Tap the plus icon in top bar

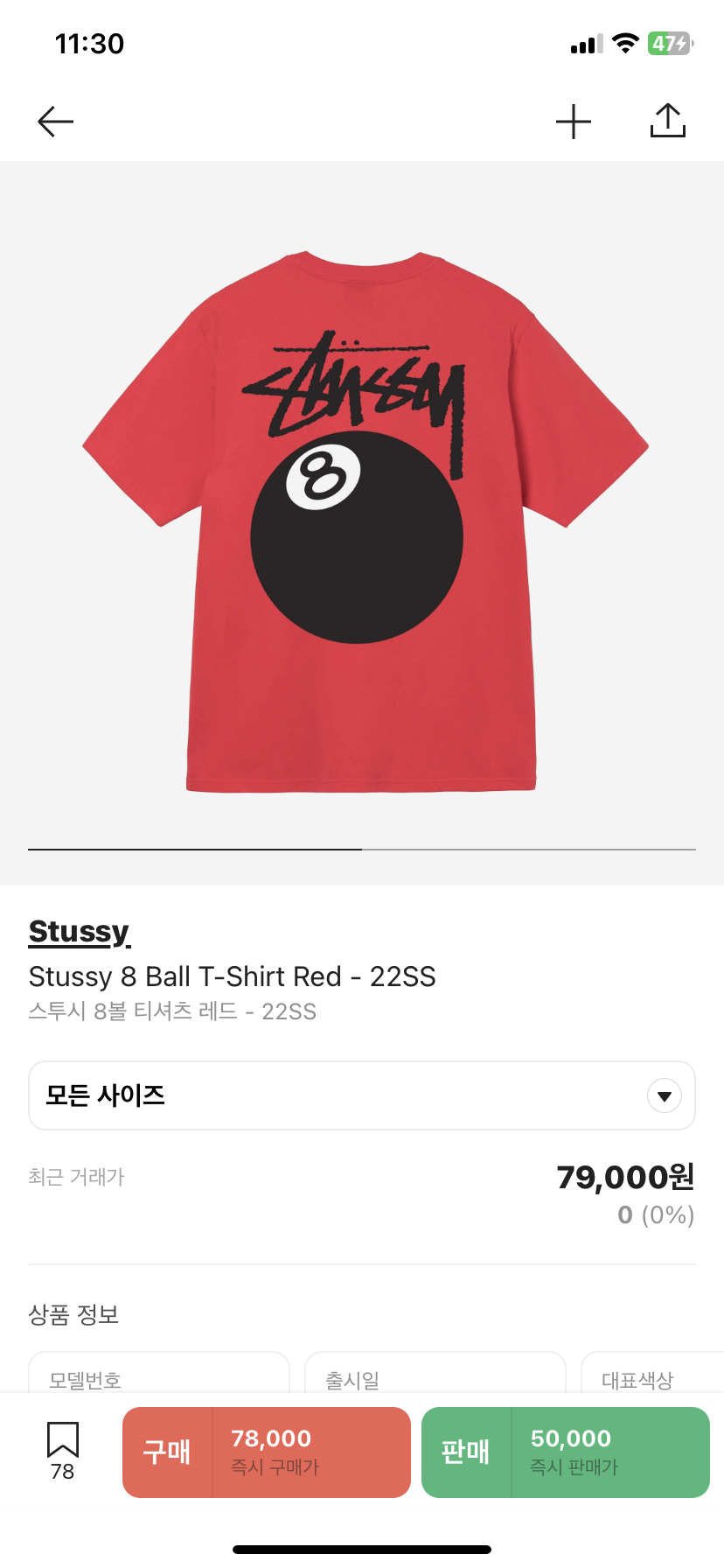(574, 122)
